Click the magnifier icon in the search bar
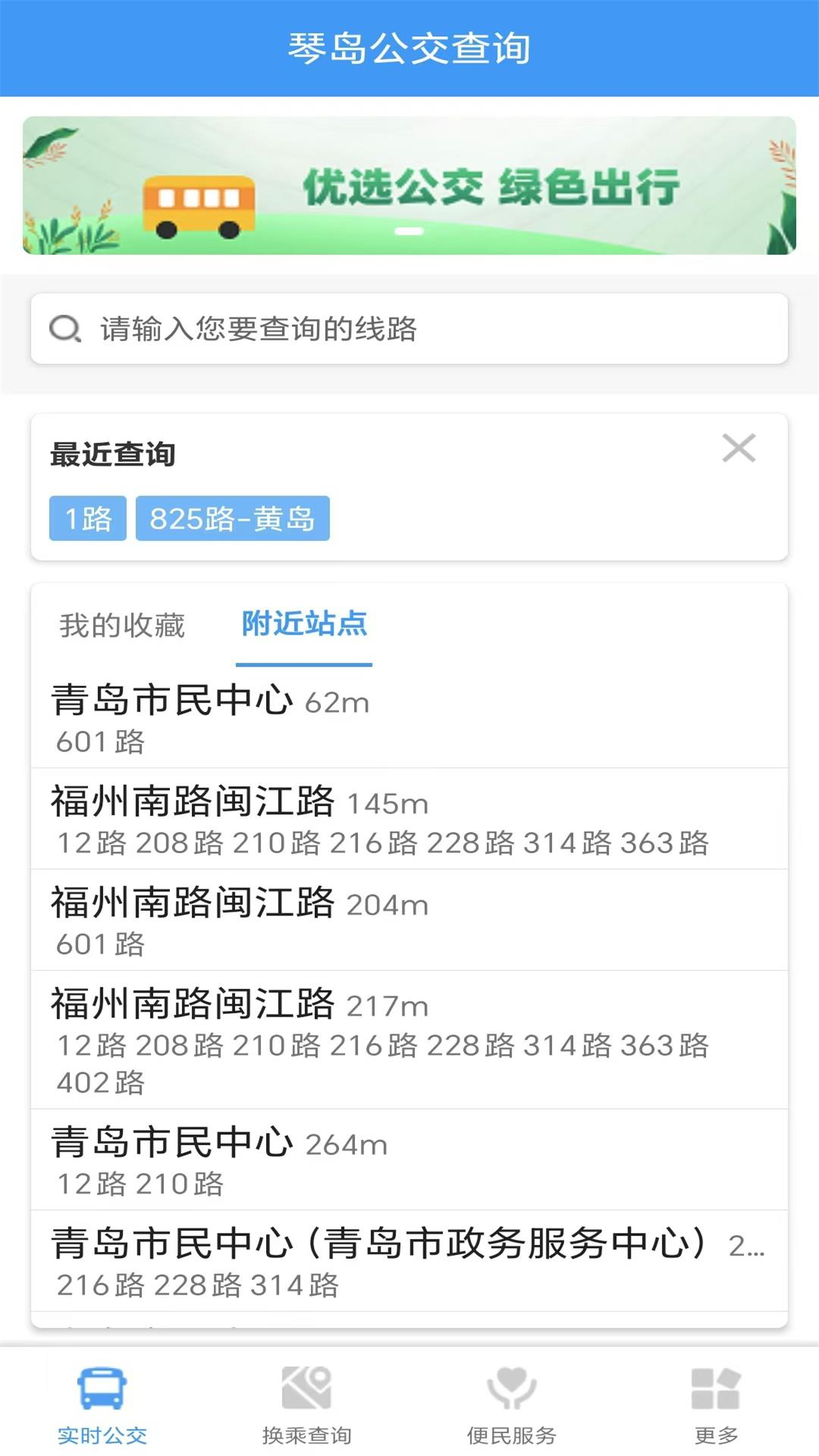819x1456 pixels. click(65, 328)
